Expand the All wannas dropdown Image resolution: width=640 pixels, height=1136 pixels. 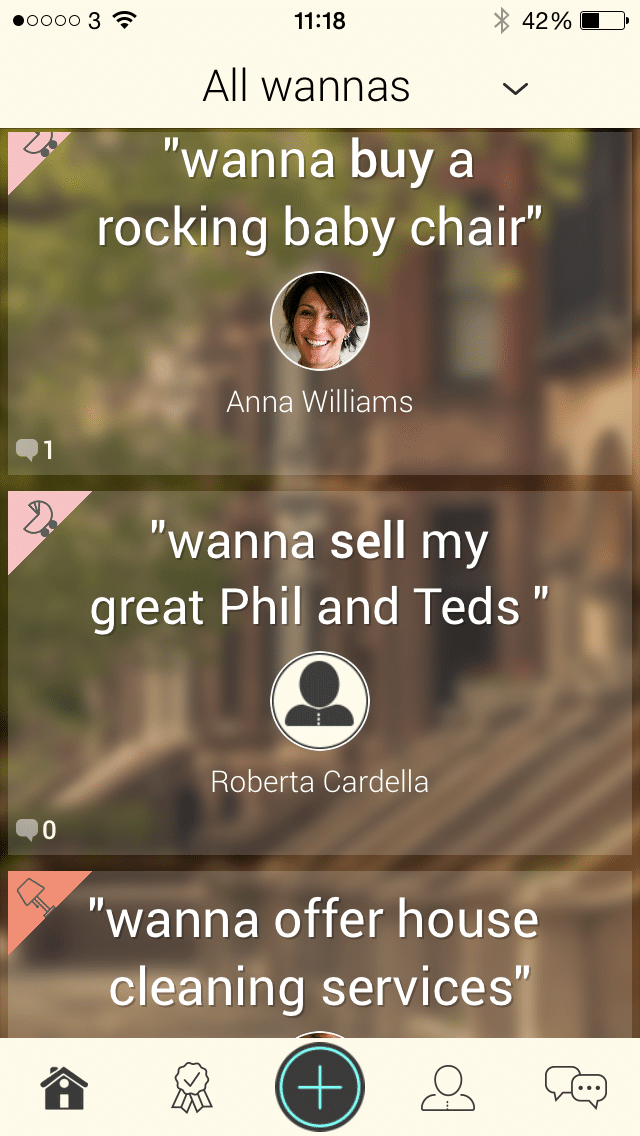click(x=514, y=88)
